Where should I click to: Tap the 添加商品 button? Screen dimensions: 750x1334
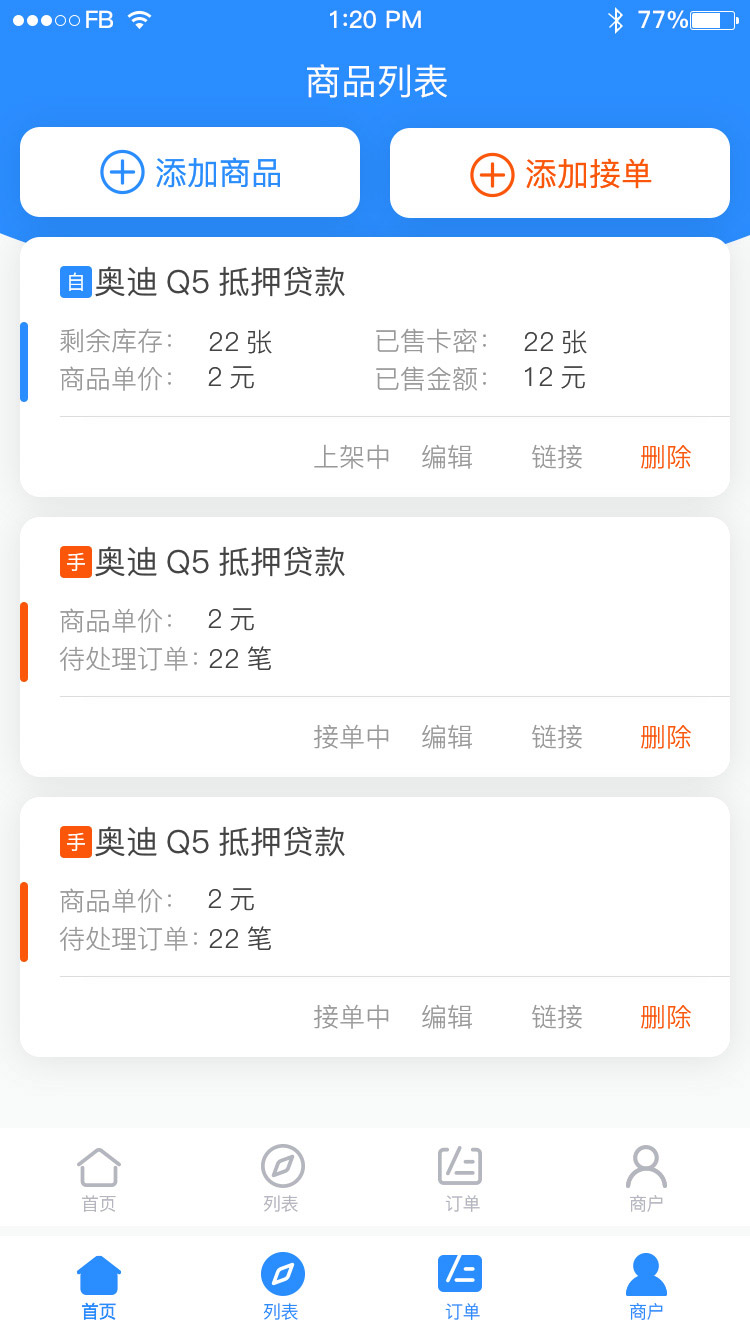[190, 172]
